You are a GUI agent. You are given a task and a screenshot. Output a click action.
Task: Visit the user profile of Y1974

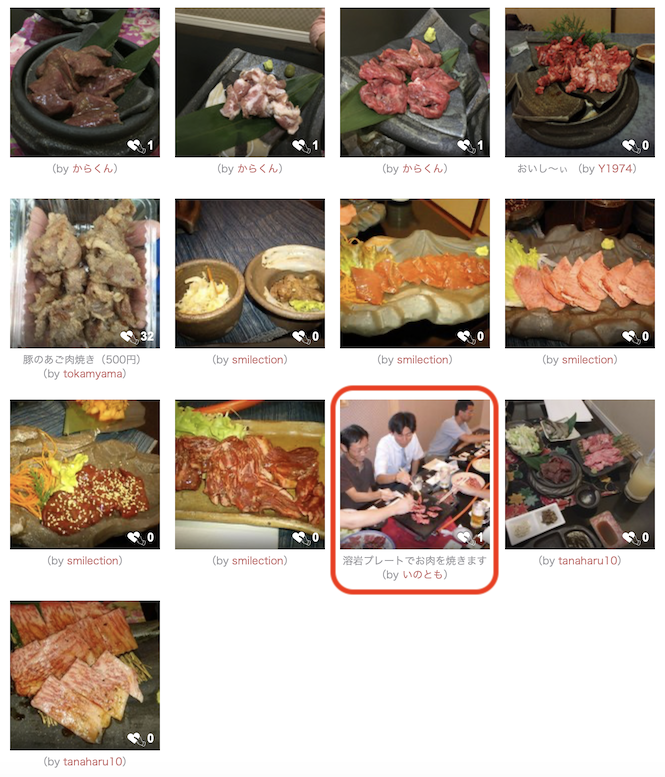point(616,169)
